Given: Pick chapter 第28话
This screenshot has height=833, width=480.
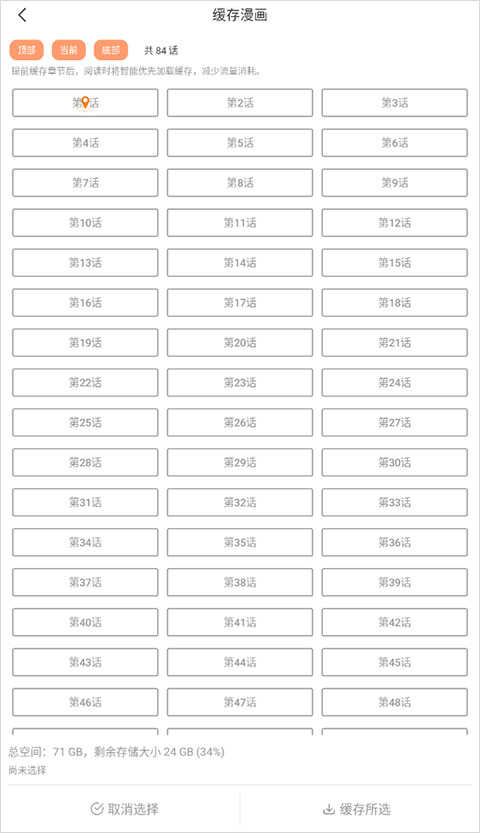Looking at the screenshot, I should coord(85,462).
